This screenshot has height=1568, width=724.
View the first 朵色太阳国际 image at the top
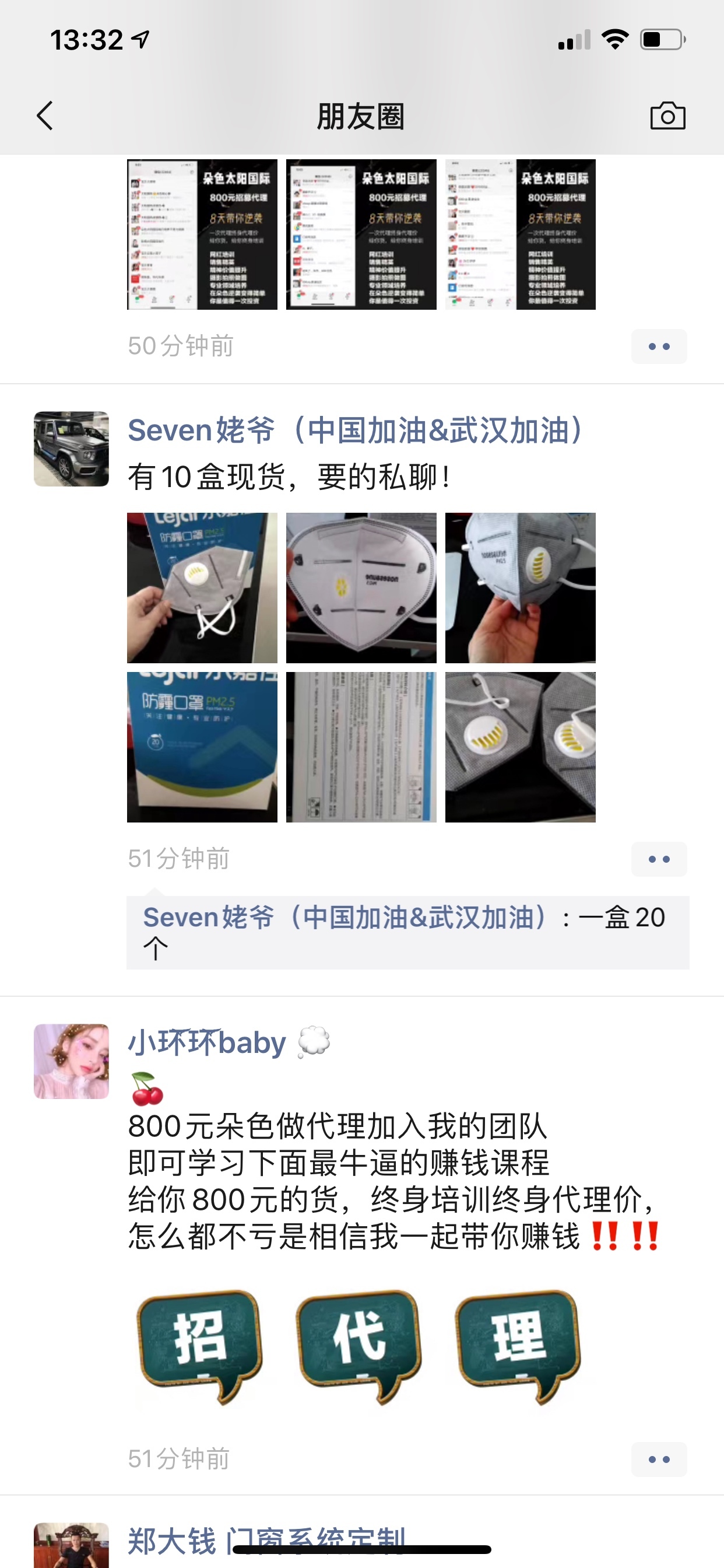[202, 235]
